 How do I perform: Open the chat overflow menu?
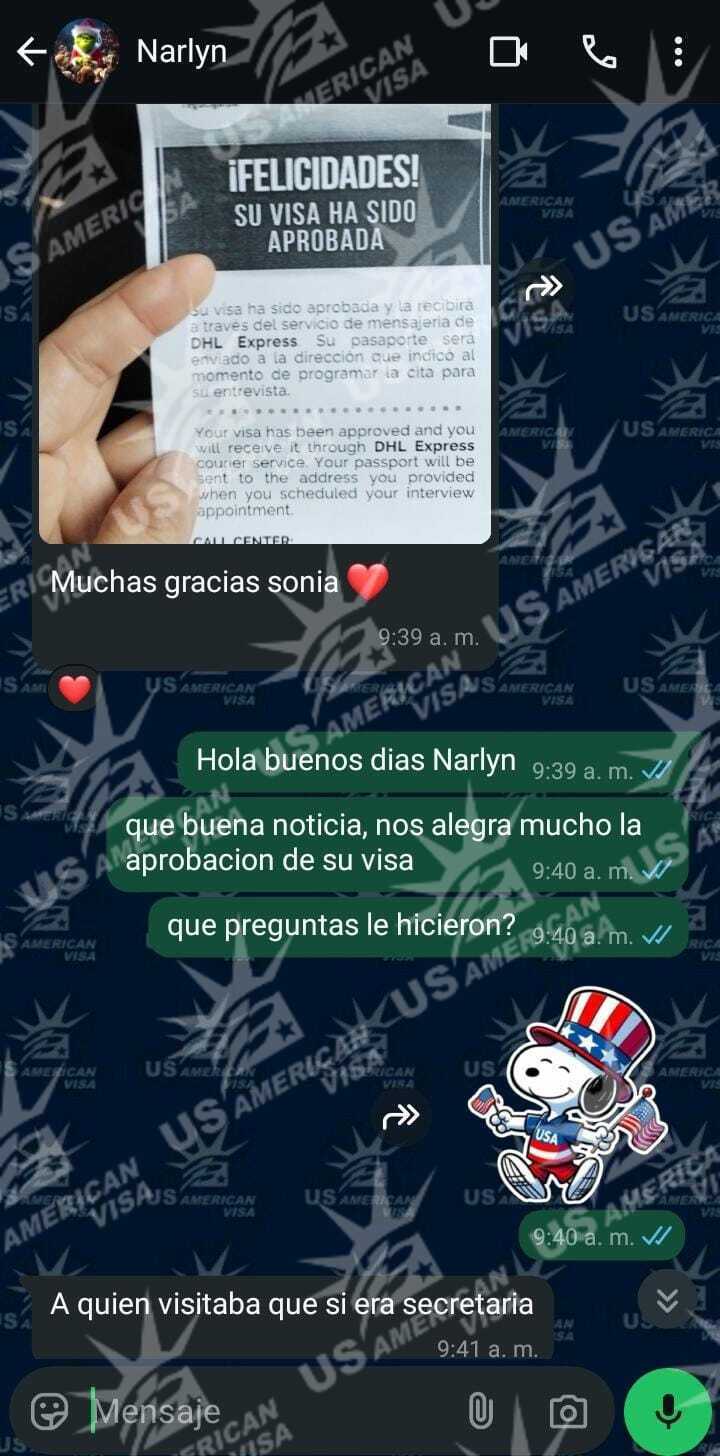click(678, 52)
